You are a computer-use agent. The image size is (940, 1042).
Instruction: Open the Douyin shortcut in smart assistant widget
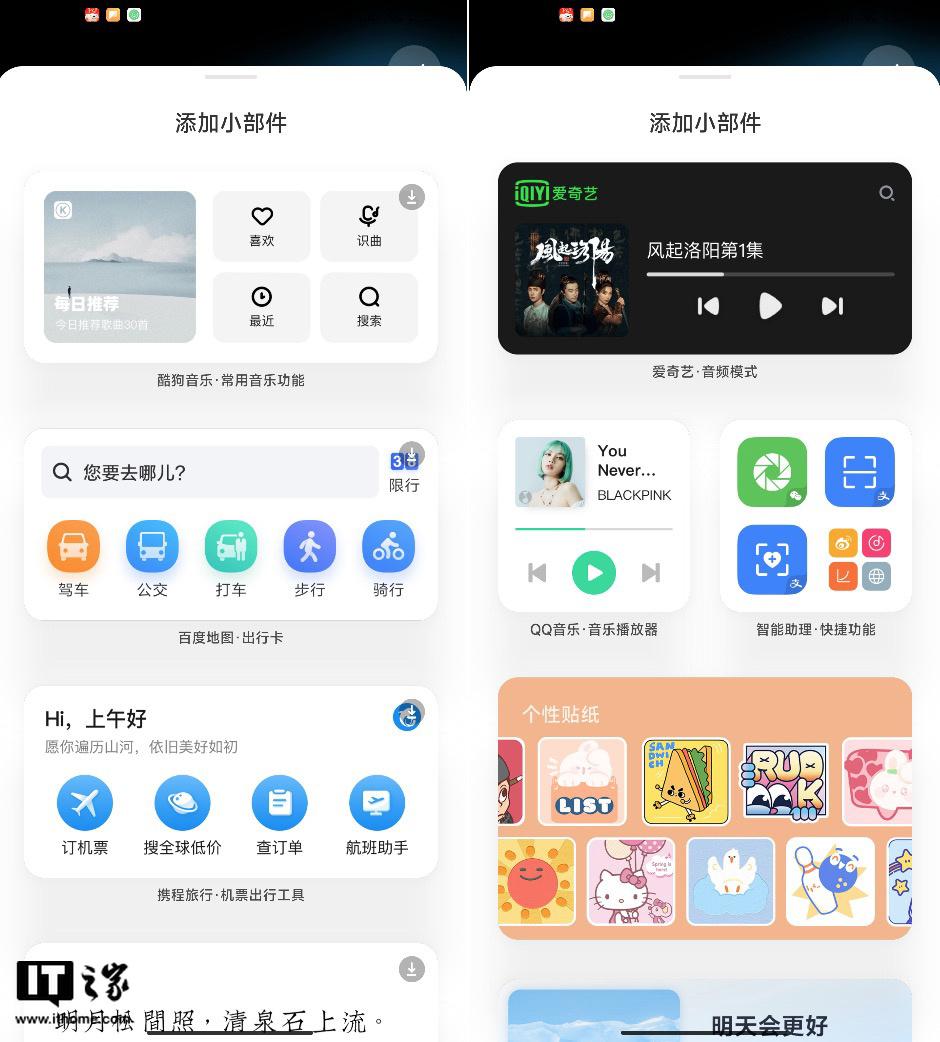[876, 543]
